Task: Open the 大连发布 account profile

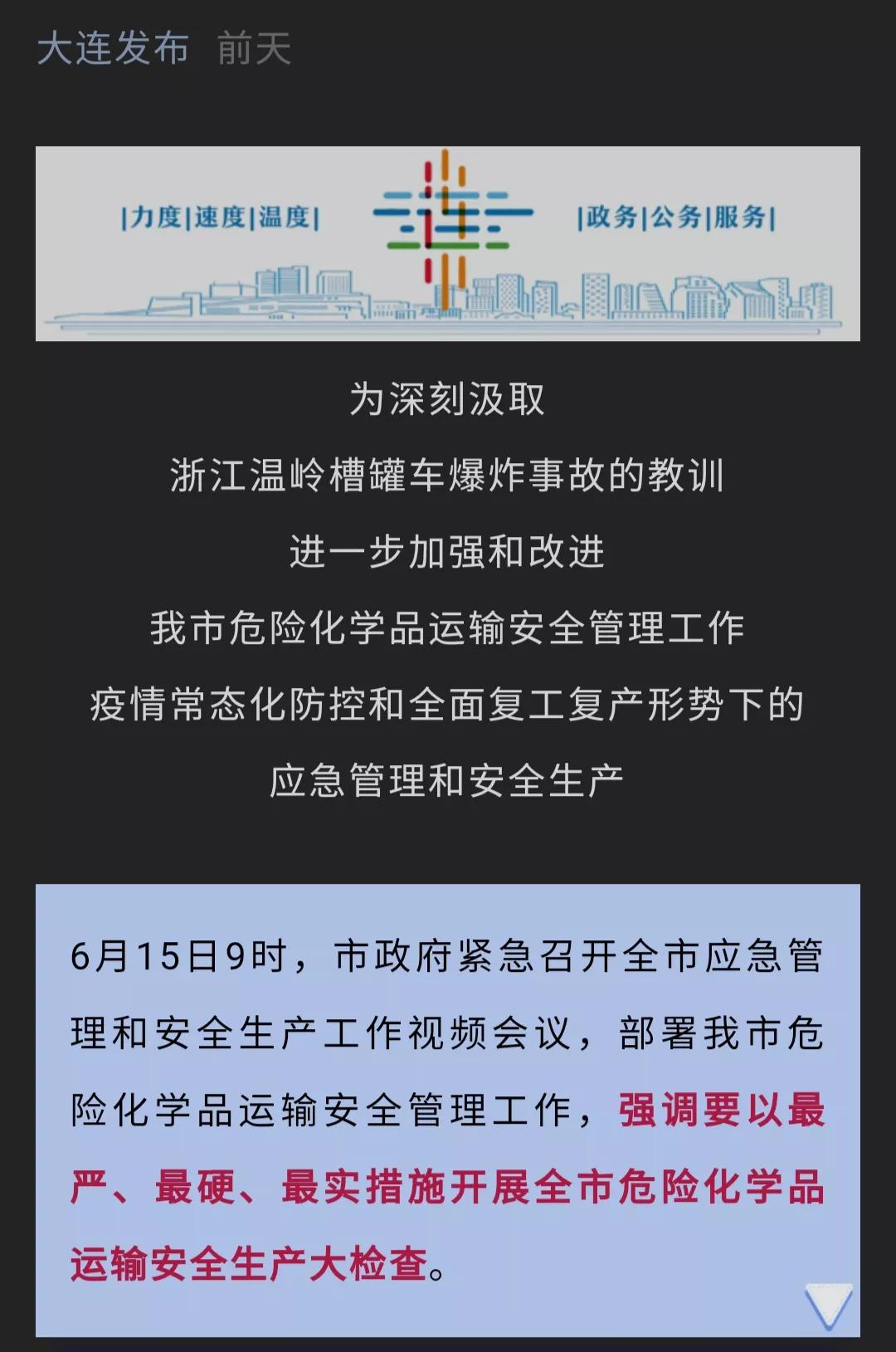Action: click(113, 48)
